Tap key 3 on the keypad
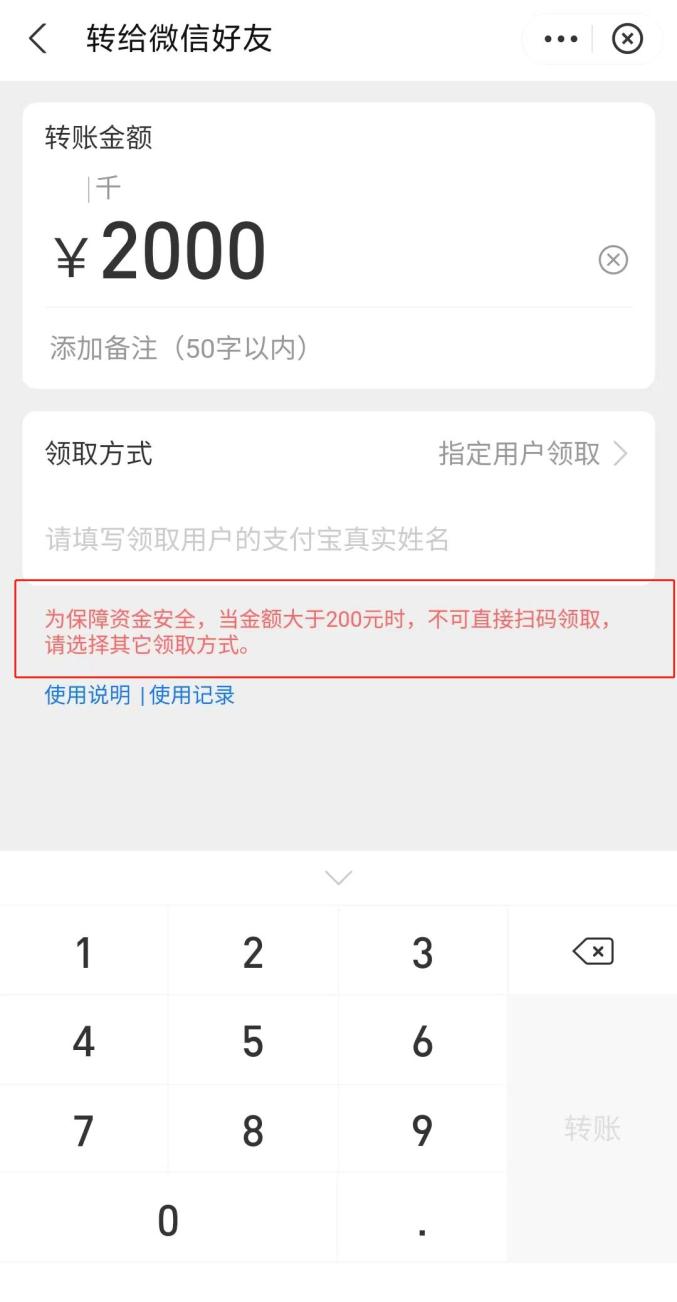Screen dimensions: 677x1302 coord(422,953)
